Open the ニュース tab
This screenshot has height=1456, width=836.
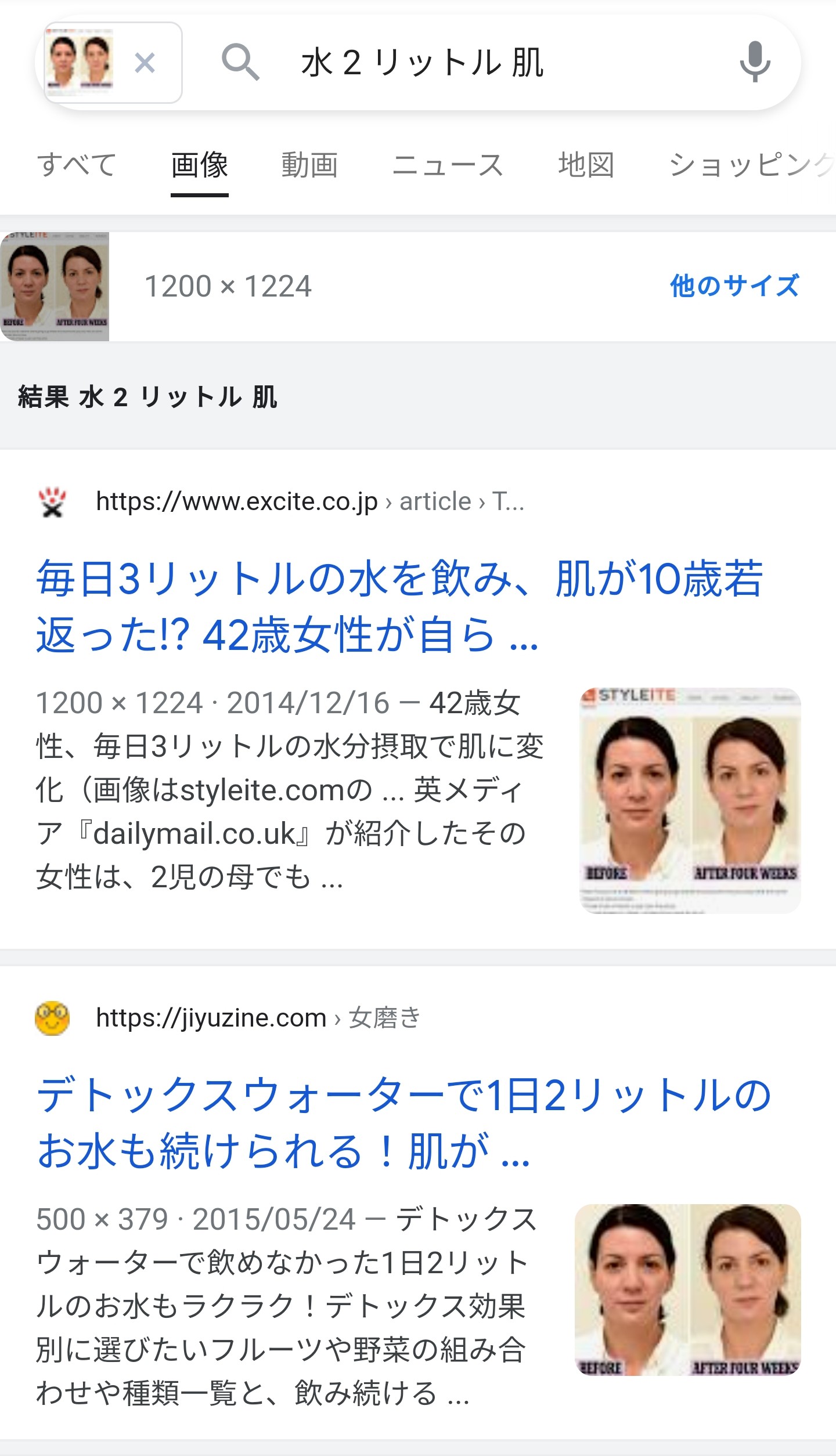(x=448, y=165)
